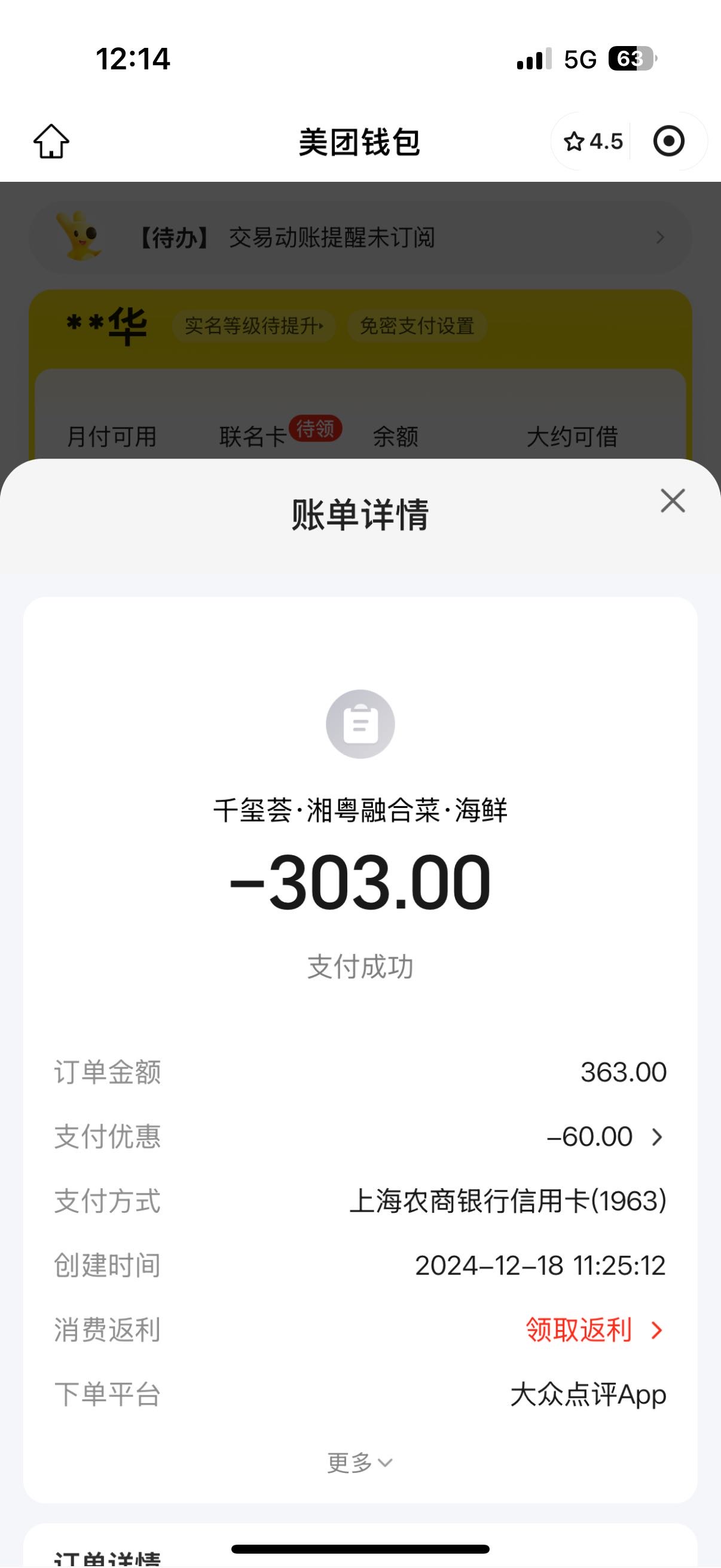The width and height of the screenshot is (721, 1568).
Task: Claim rebate via 领取返利
Action: click(594, 1330)
